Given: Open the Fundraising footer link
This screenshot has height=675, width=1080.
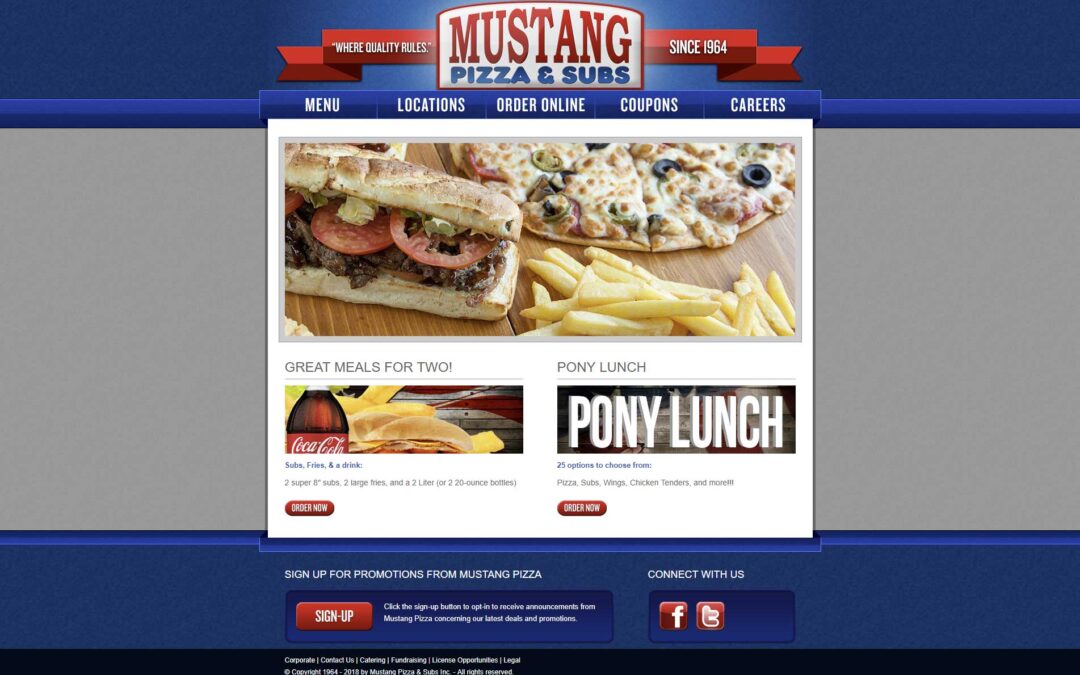Looking at the screenshot, I should pyautogui.click(x=408, y=660).
